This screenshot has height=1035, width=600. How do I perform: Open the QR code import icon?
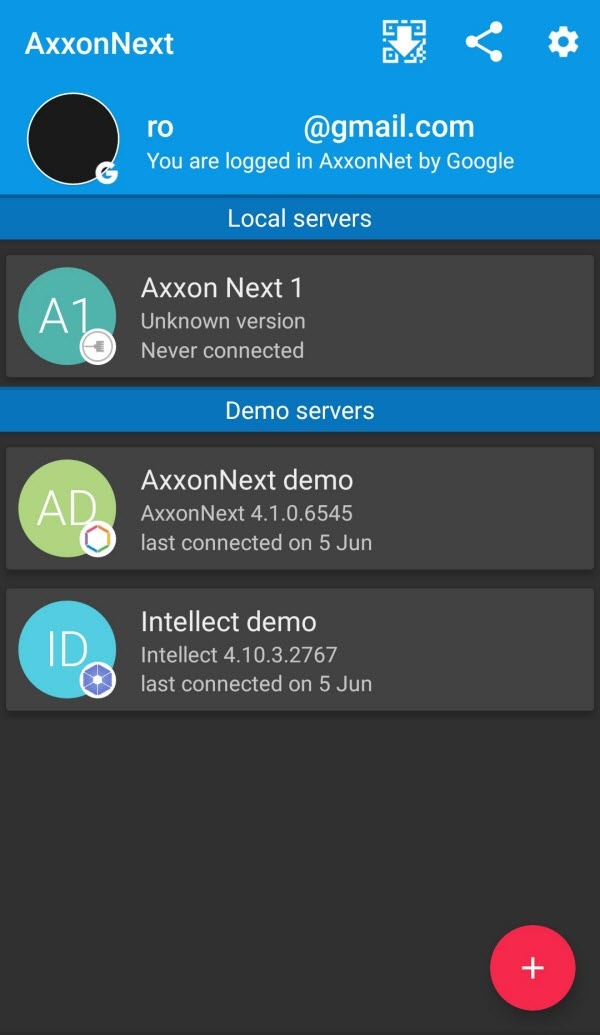point(404,43)
